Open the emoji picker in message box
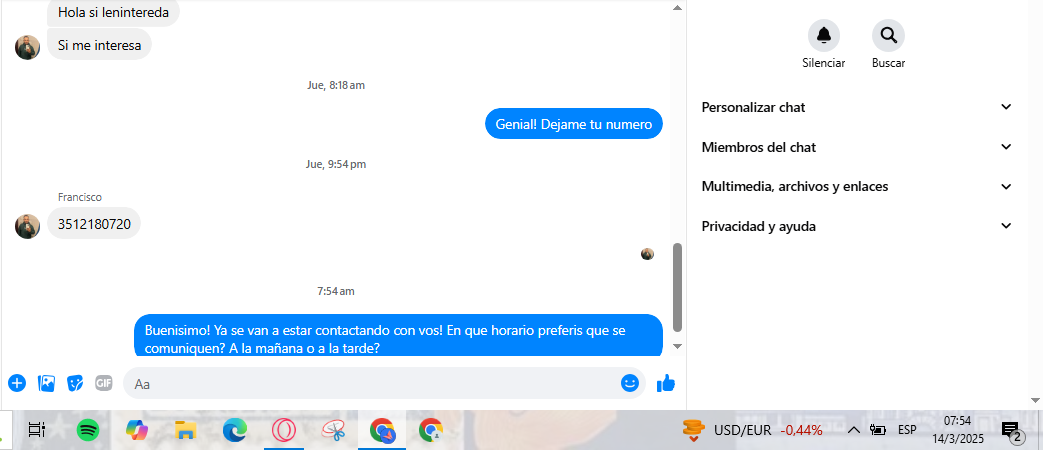Screen dimensions: 1043x450 coord(630,383)
